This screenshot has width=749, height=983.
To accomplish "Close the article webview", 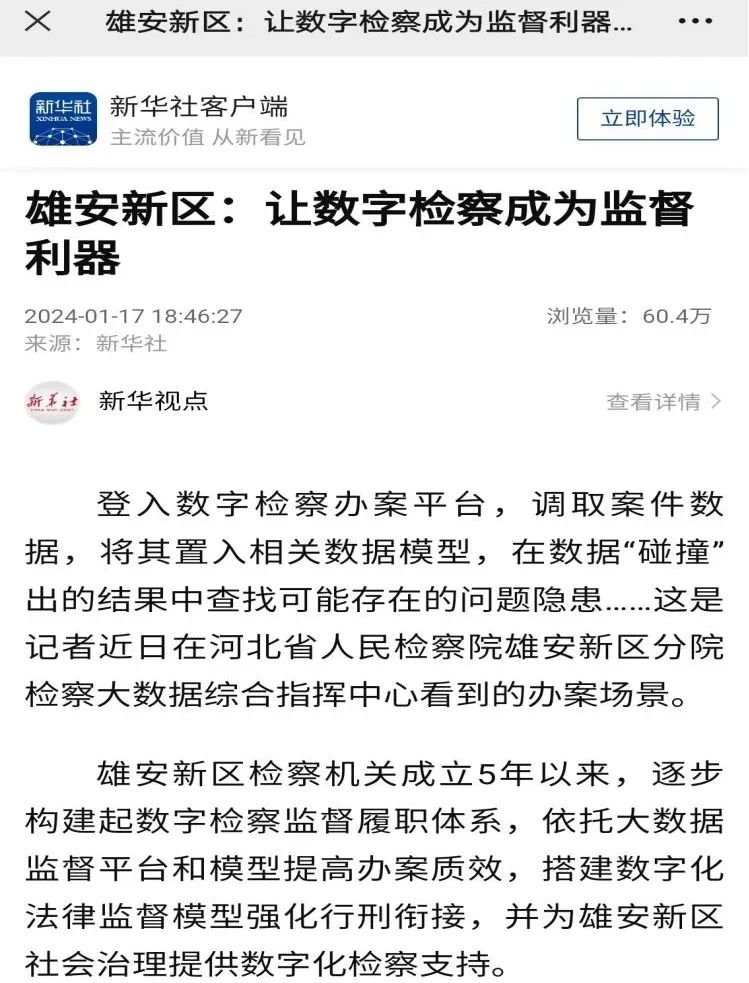I will pos(37,21).
